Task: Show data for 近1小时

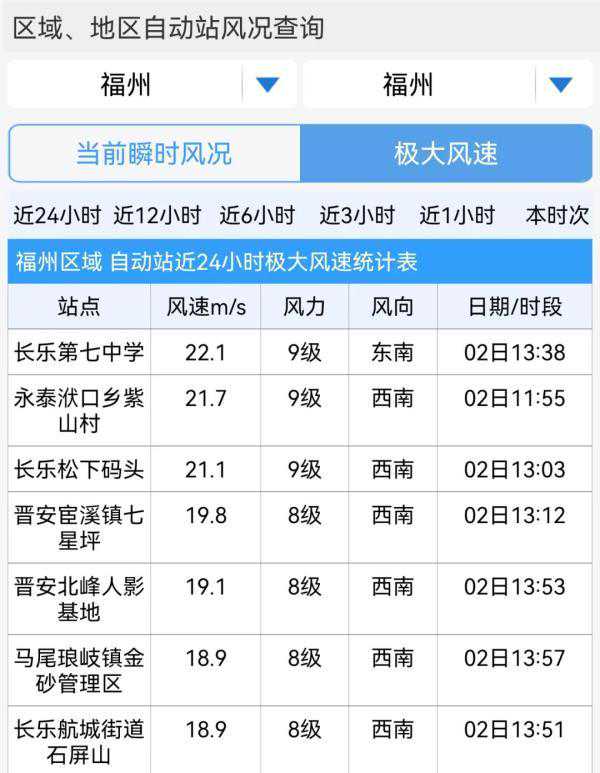Action: coord(457,215)
